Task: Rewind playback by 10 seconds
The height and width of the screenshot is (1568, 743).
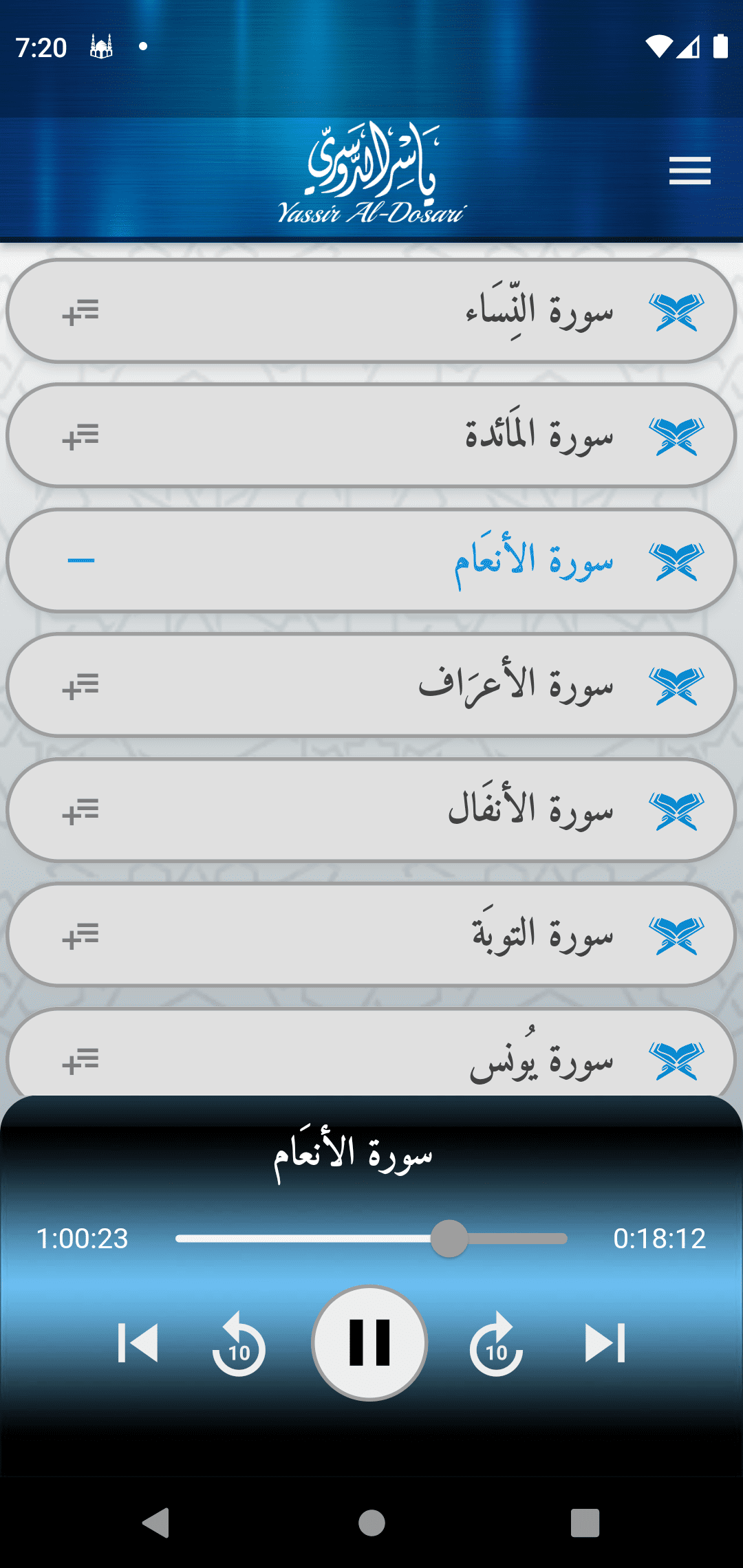Action: pos(239,1344)
